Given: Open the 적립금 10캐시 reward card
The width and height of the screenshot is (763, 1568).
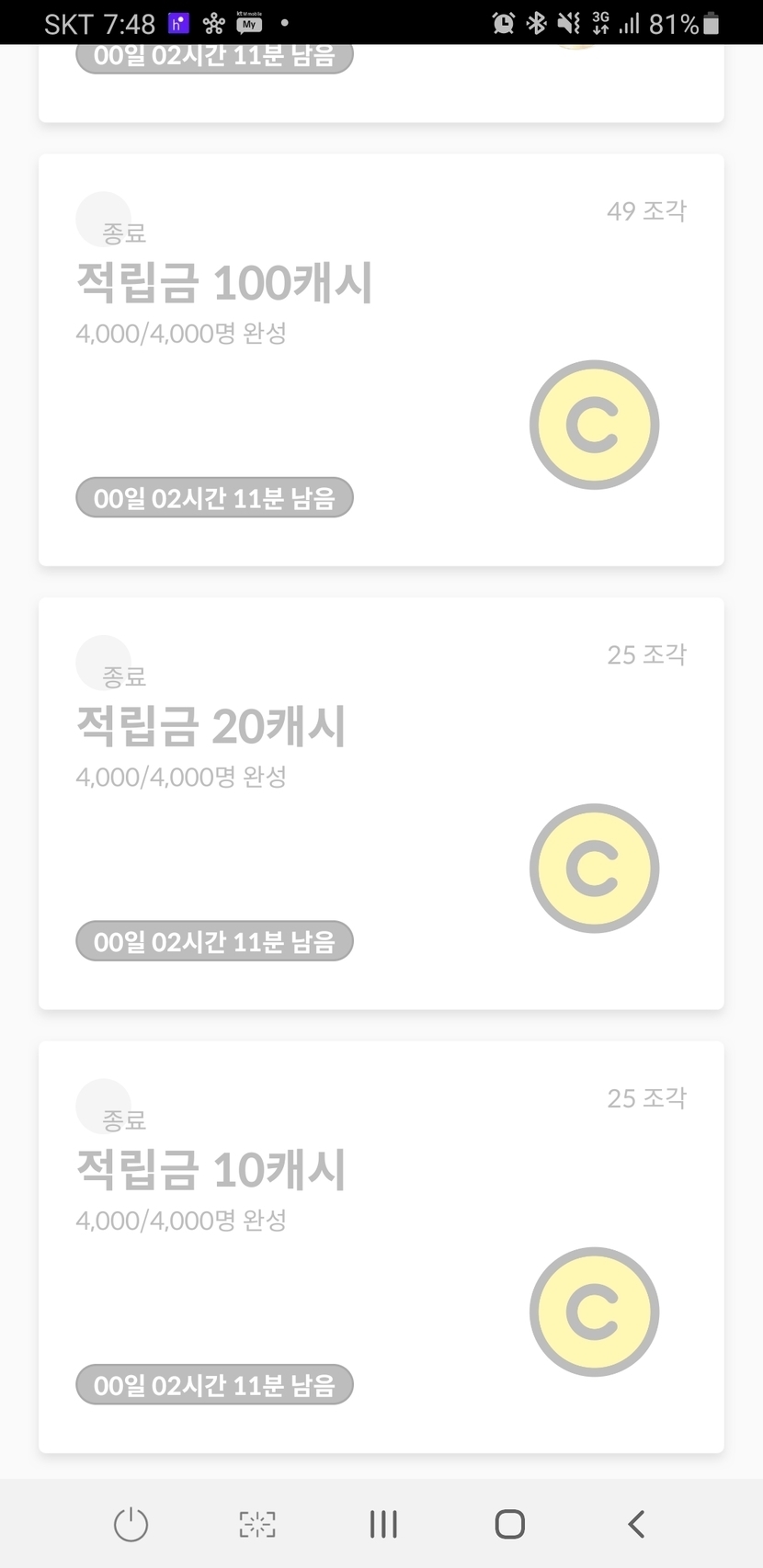Looking at the screenshot, I should point(381,1246).
